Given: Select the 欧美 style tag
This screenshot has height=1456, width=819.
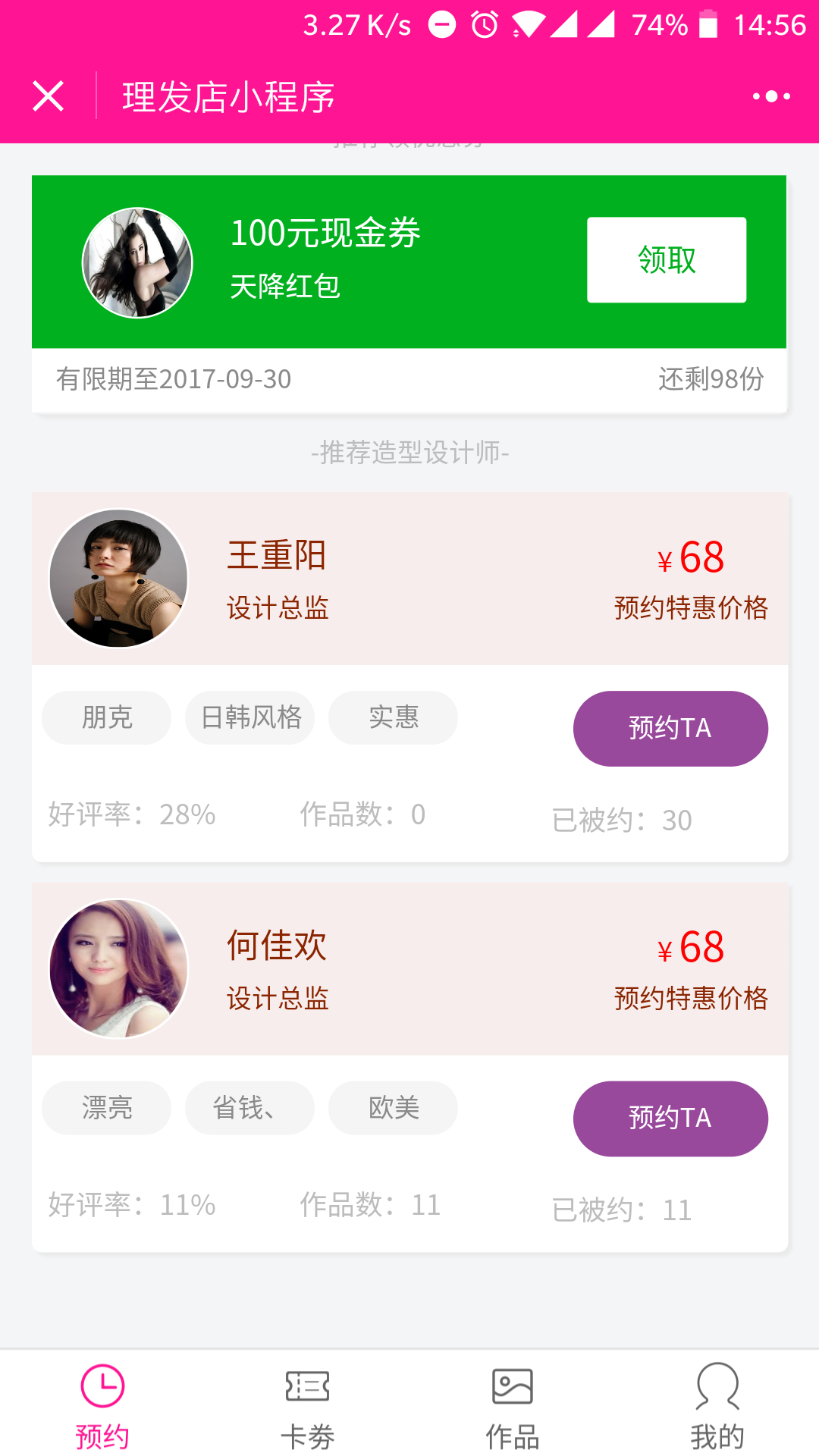Looking at the screenshot, I should (393, 1108).
